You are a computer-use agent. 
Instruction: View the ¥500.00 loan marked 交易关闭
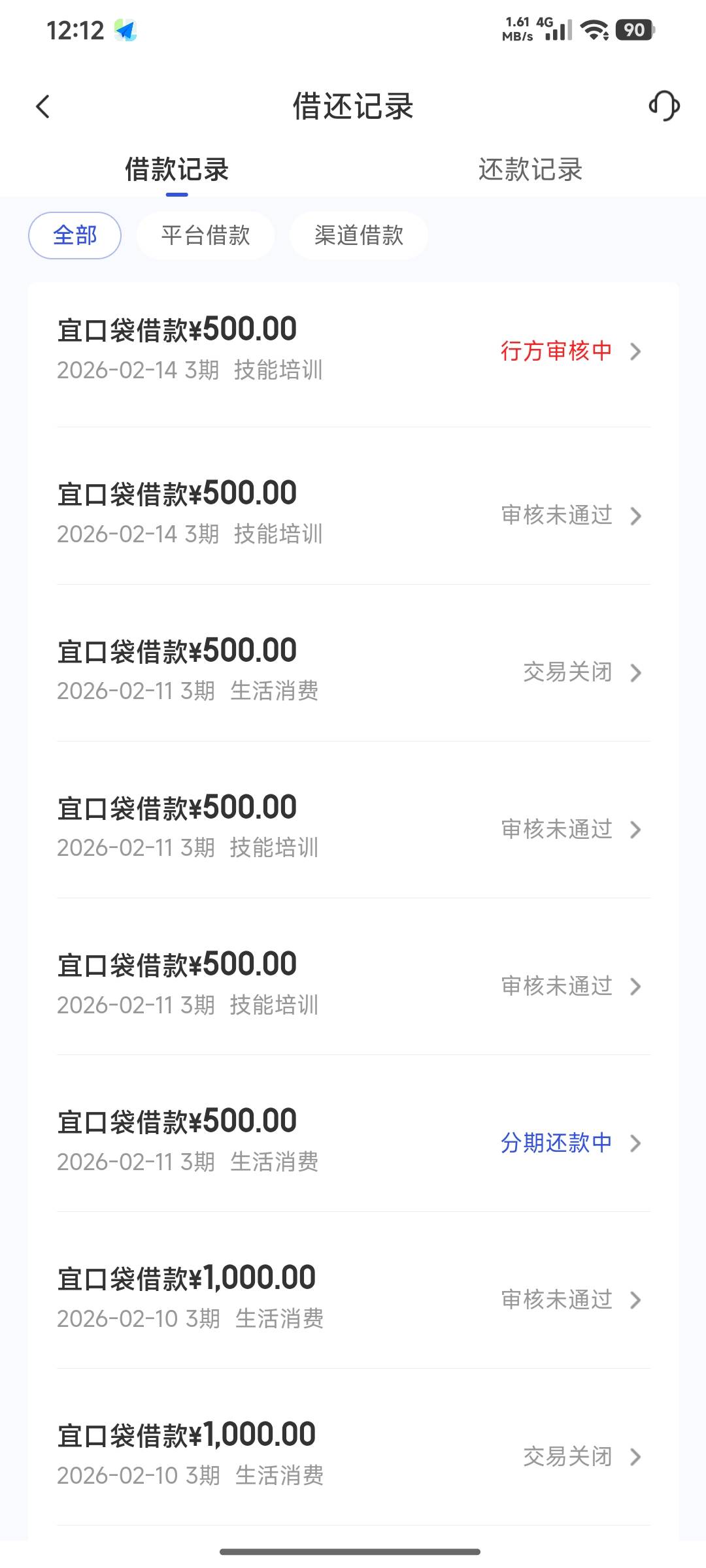pos(353,671)
